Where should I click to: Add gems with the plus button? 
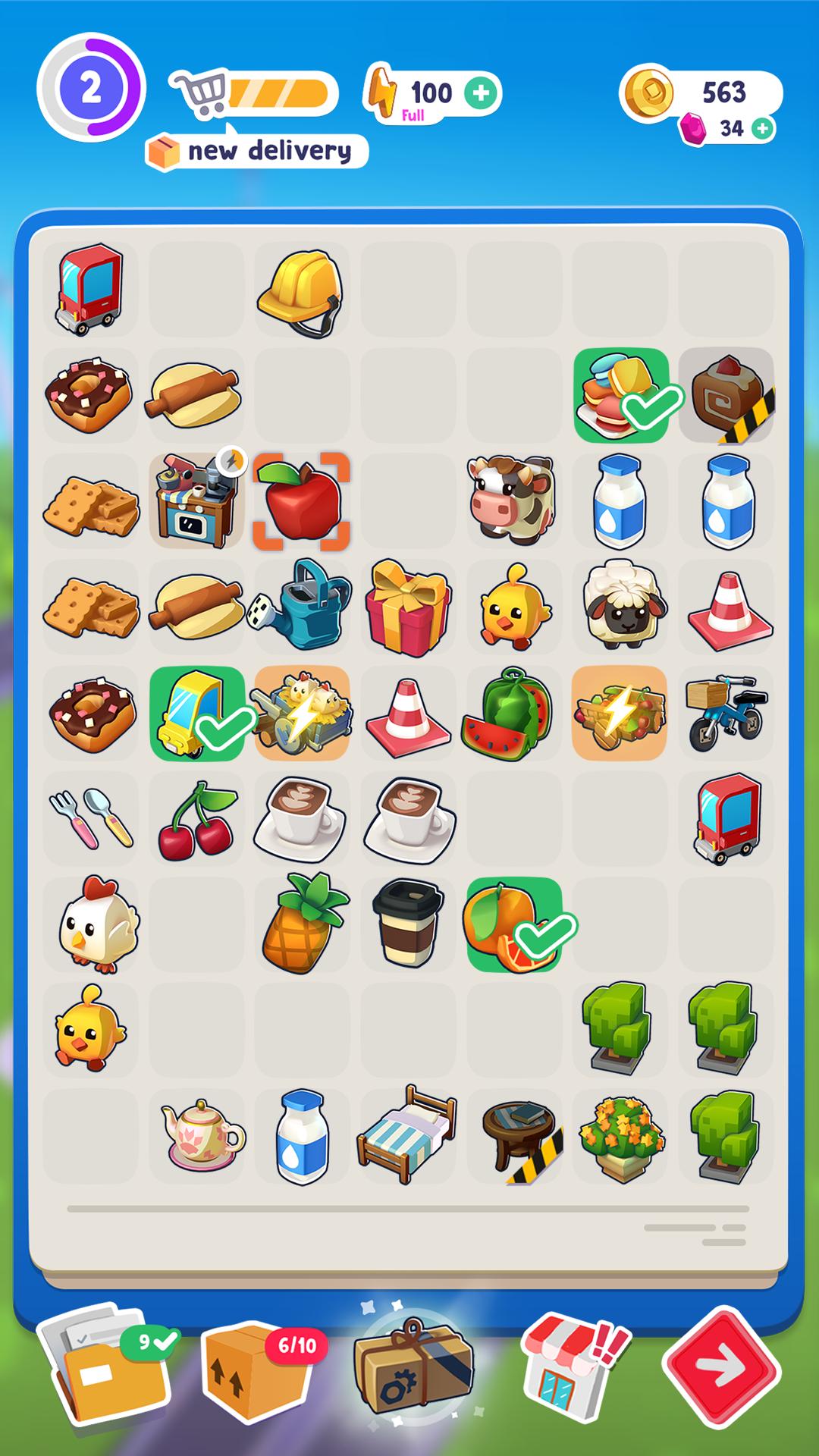[x=763, y=129]
